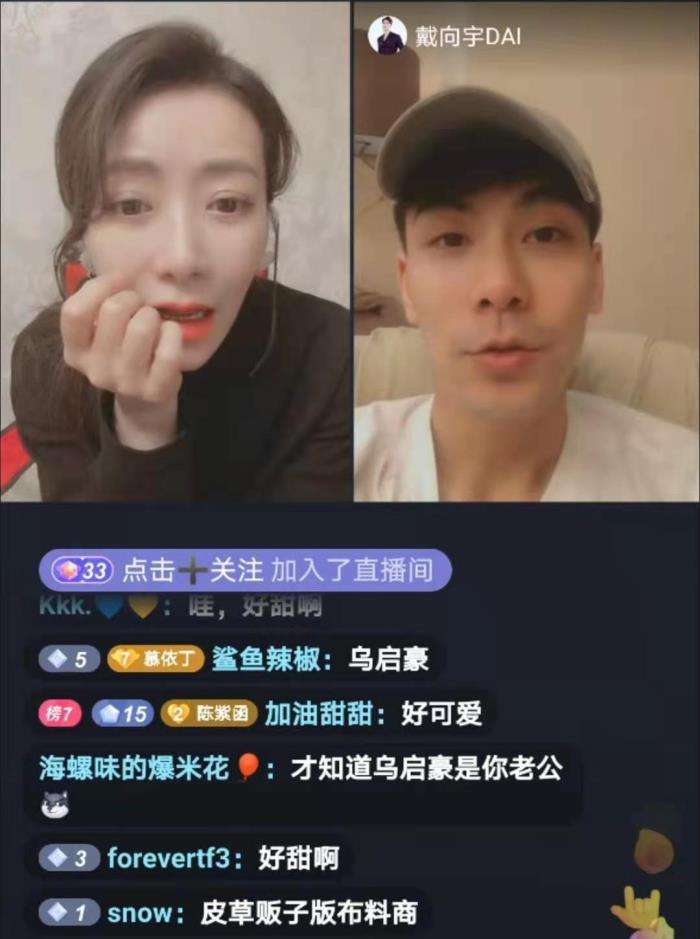Tap the left co-host's video pane
Screen dimensions: 700x939
tap(175, 250)
